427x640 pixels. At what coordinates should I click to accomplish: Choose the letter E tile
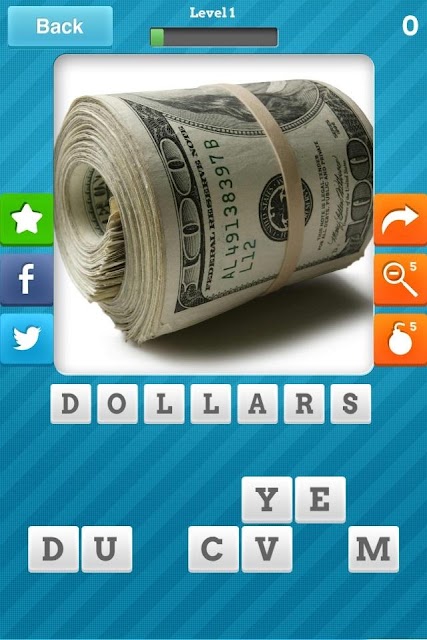coord(320,500)
